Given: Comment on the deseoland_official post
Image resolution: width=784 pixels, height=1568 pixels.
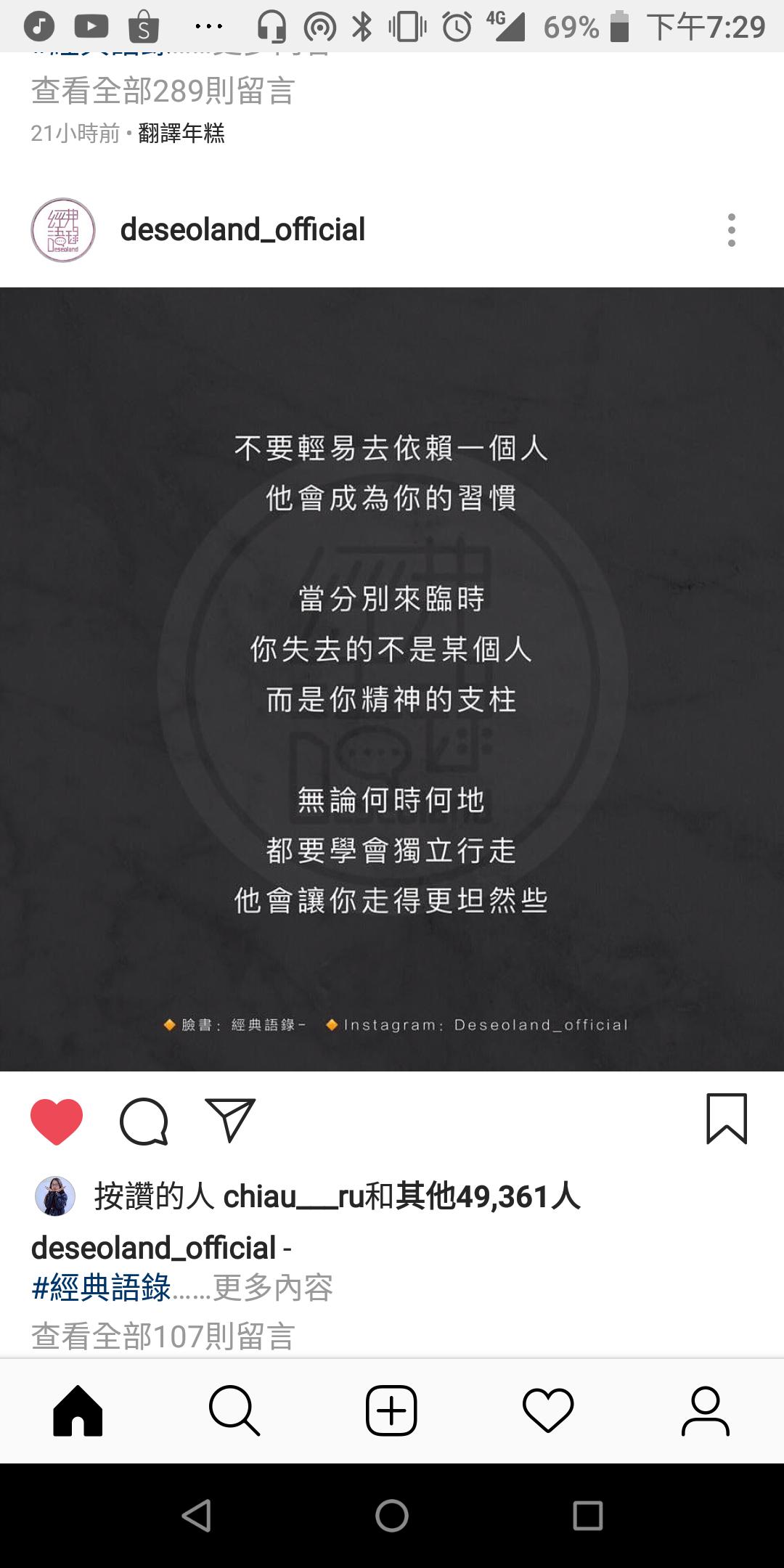Looking at the screenshot, I should tap(144, 1122).
